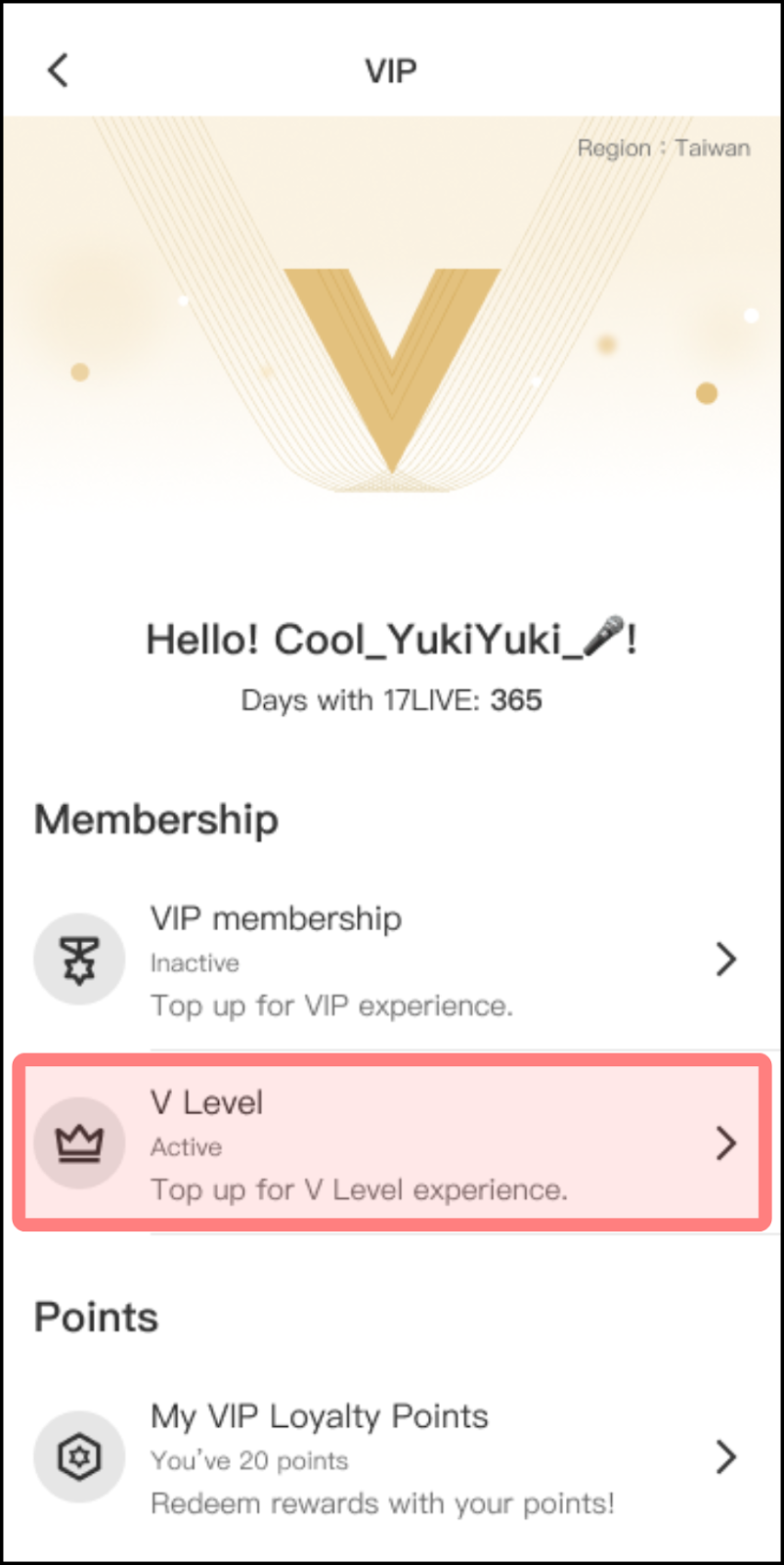The image size is (784, 1565).
Task: Open V Level details via its chevron
Action: [725, 1142]
